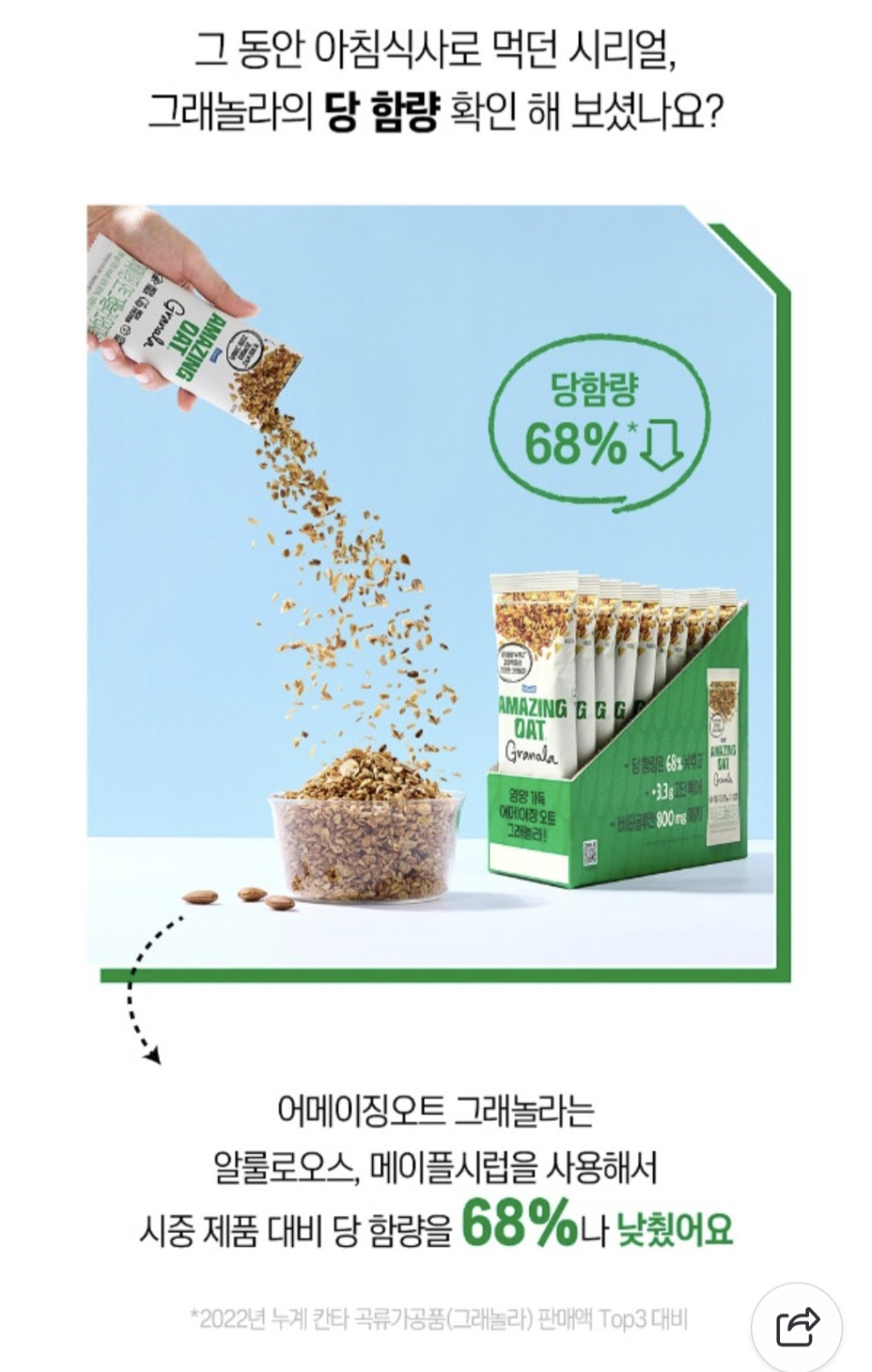The height and width of the screenshot is (1372, 872).
Task: Tap the floating share button
Action: (x=797, y=1325)
